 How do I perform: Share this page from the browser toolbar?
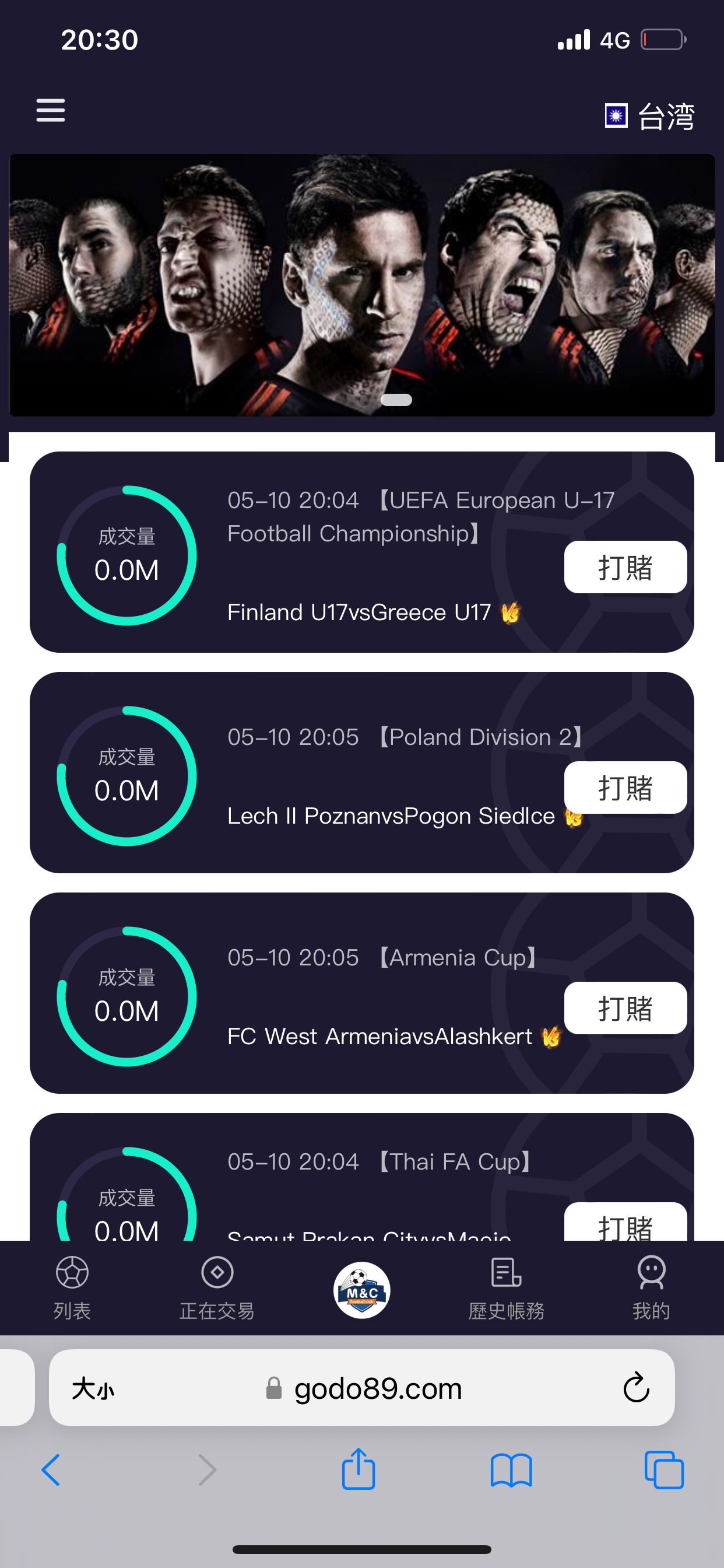(359, 1469)
